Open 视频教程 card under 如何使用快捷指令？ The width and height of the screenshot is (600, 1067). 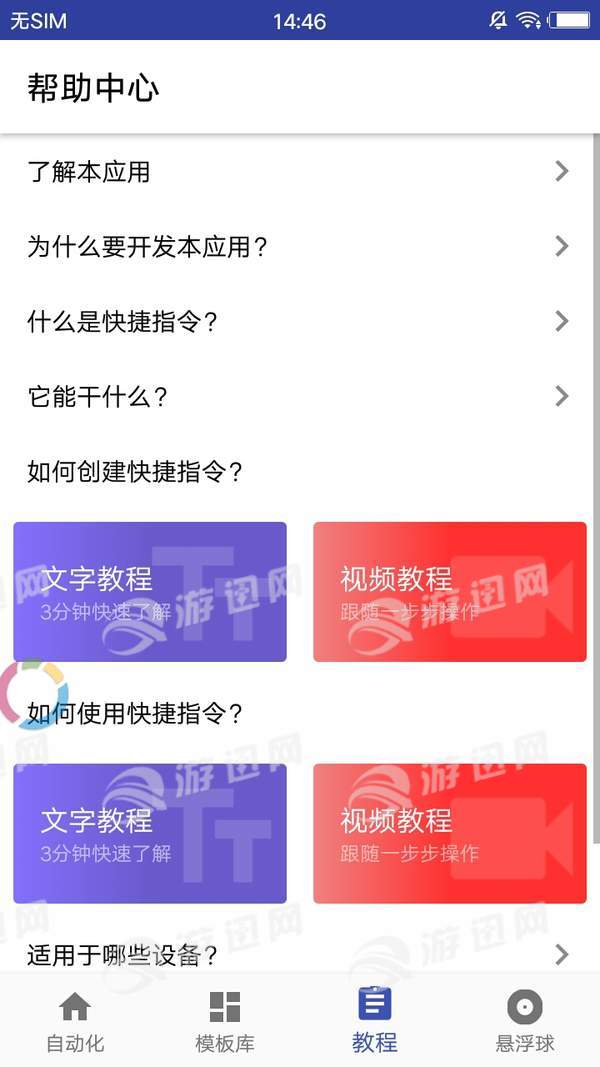pos(450,834)
